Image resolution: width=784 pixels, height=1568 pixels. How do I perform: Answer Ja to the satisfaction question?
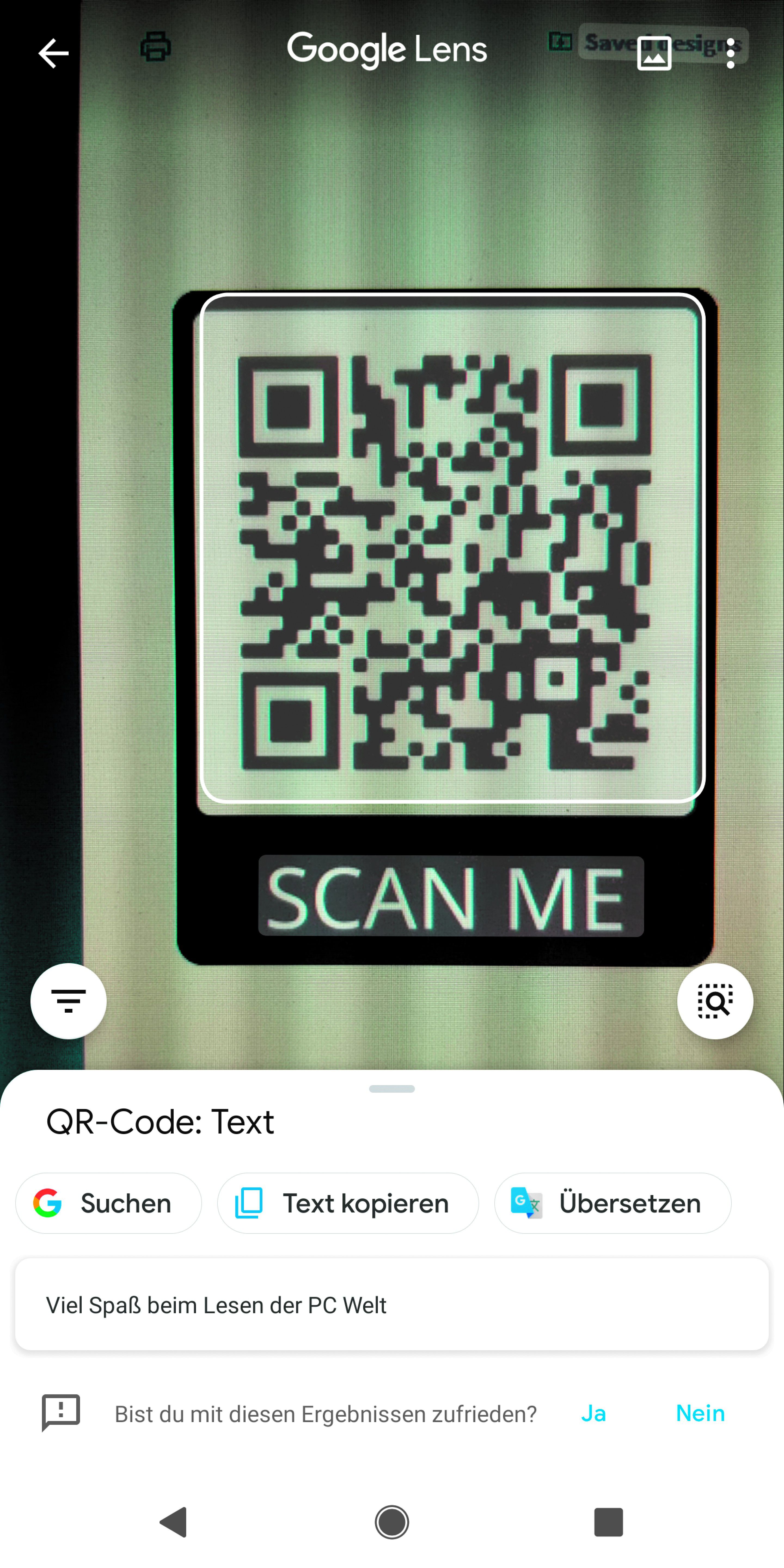pyautogui.click(x=593, y=1413)
